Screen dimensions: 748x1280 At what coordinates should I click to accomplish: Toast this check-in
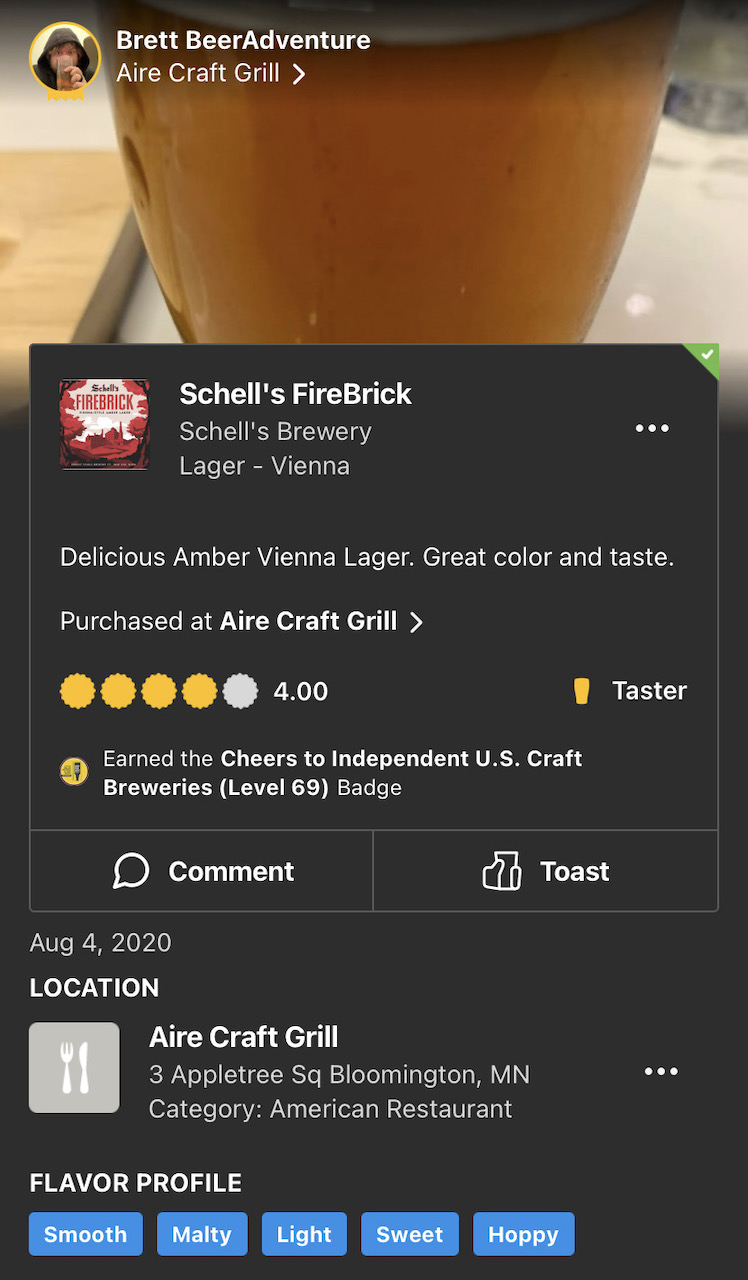pyautogui.click(x=546, y=871)
